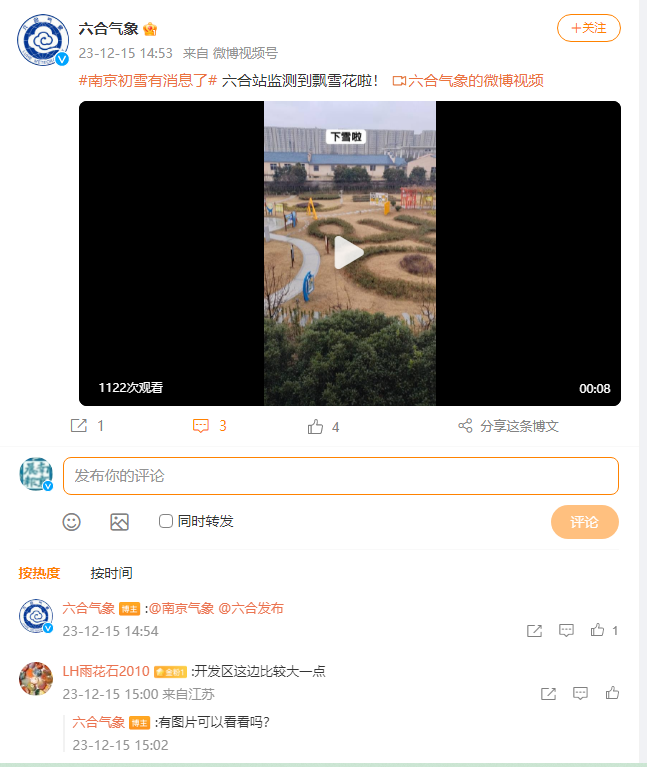The height and width of the screenshot is (767, 647).
Task: Like the 14:54 comment from 六合气象
Action: (x=598, y=631)
